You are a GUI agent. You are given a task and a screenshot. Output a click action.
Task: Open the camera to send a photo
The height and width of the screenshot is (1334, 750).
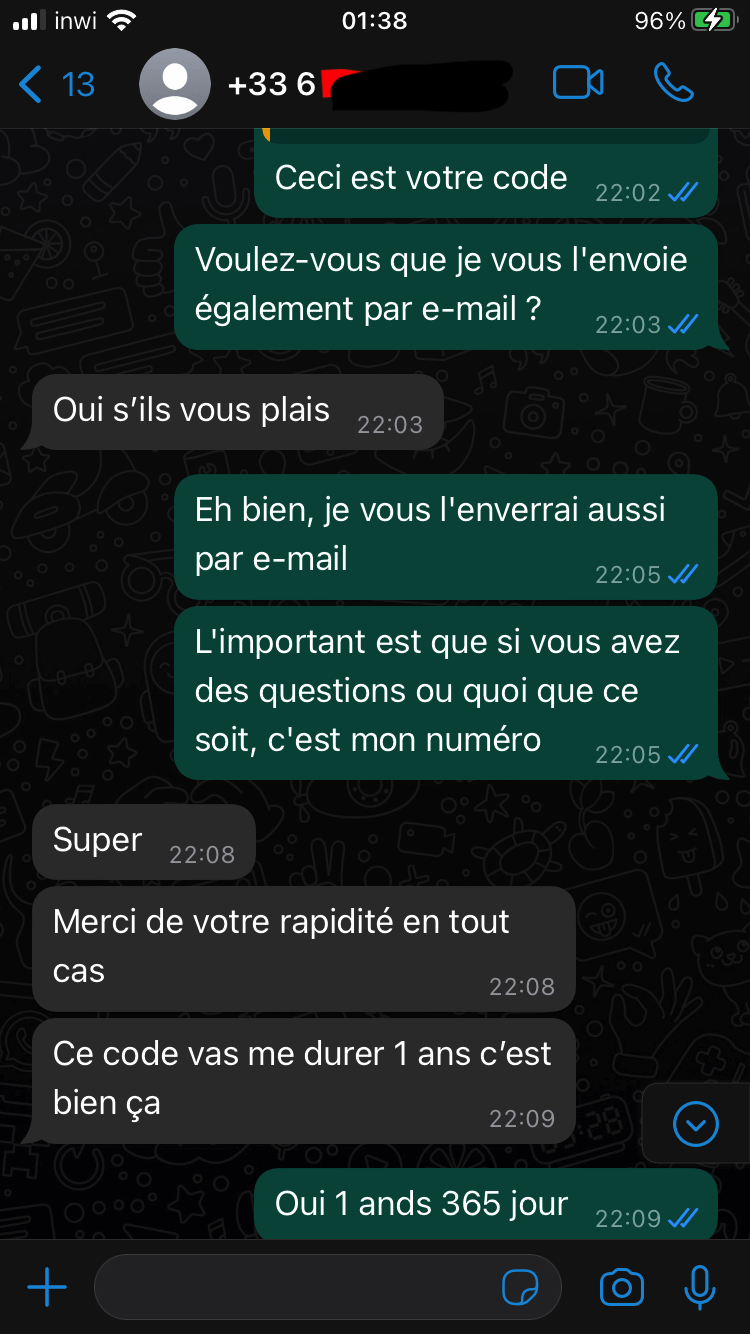tap(621, 1288)
